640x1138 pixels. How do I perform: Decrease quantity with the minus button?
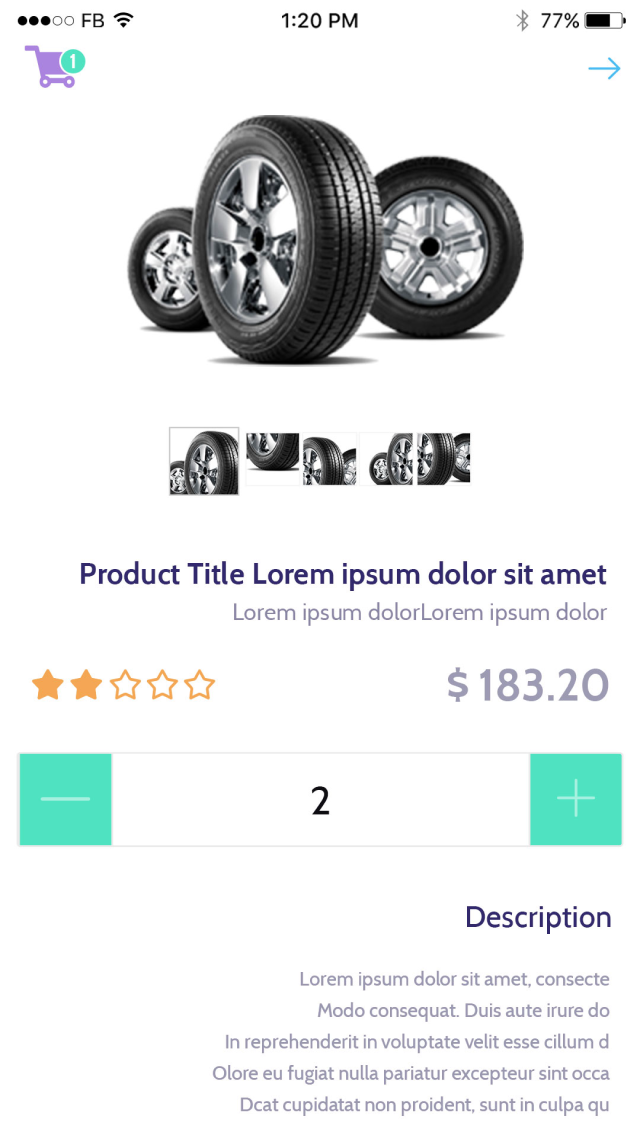(x=65, y=799)
